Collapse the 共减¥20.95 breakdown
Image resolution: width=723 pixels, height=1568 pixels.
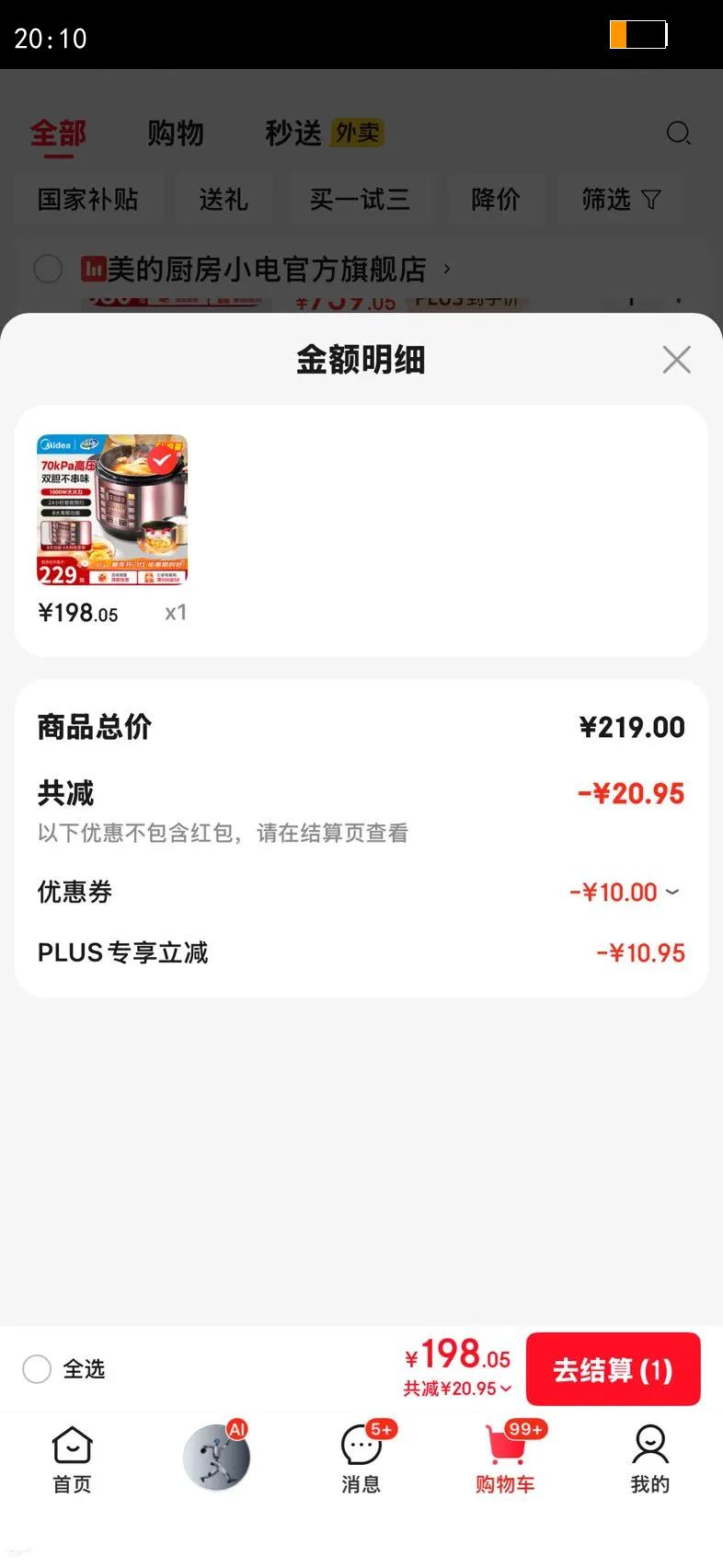click(x=458, y=1389)
